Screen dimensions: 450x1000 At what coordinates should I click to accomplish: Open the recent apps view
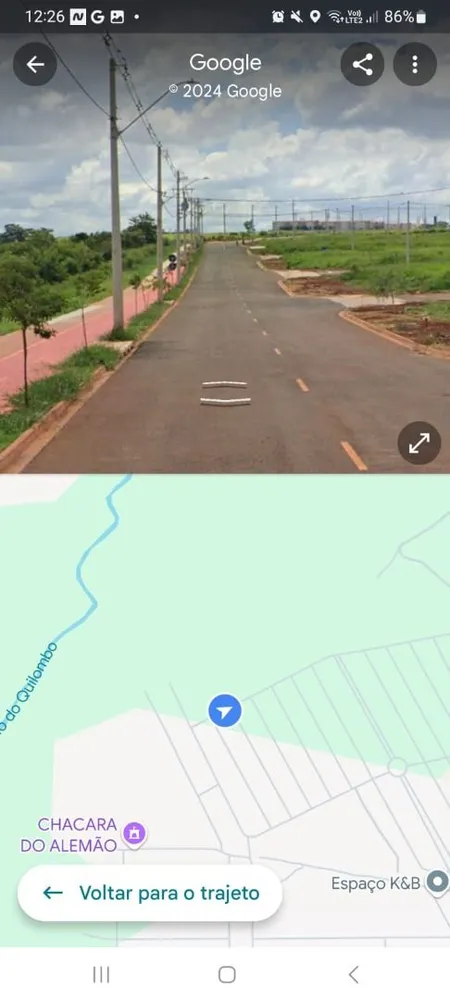101,974
